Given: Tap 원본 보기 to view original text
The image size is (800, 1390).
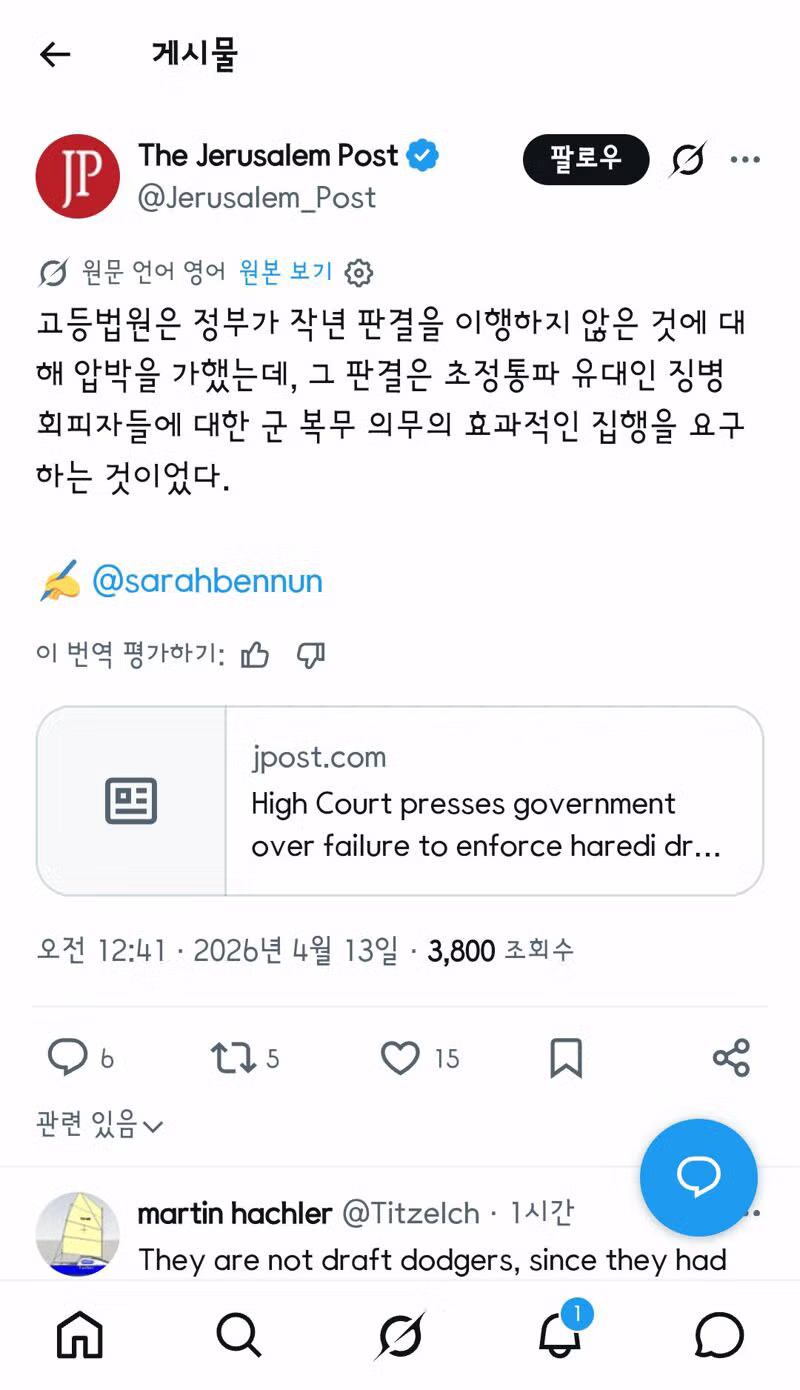Looking at the screenshot, I should coord(286,271).
